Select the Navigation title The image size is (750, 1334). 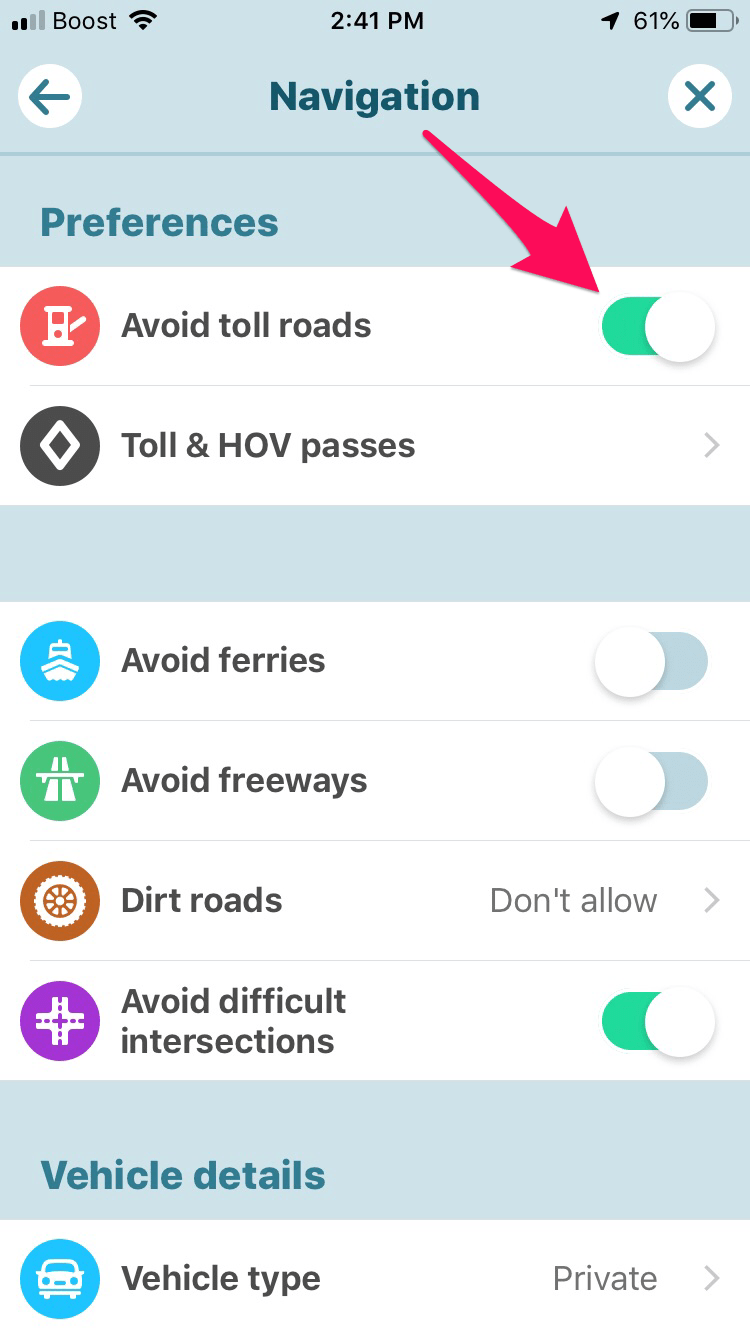pyautogui.click(x=374, y=96)
